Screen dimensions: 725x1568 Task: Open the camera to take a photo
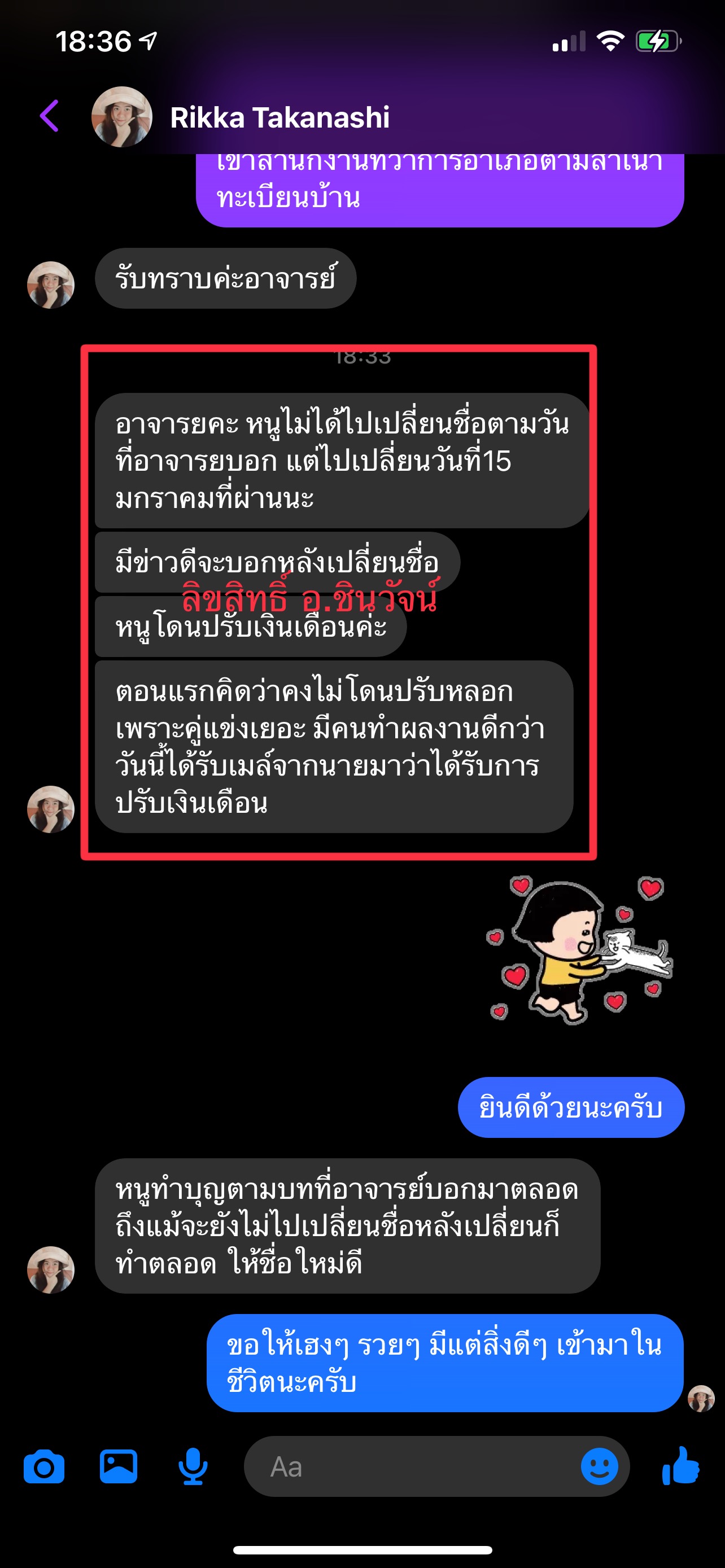[x=44, y=1466]
